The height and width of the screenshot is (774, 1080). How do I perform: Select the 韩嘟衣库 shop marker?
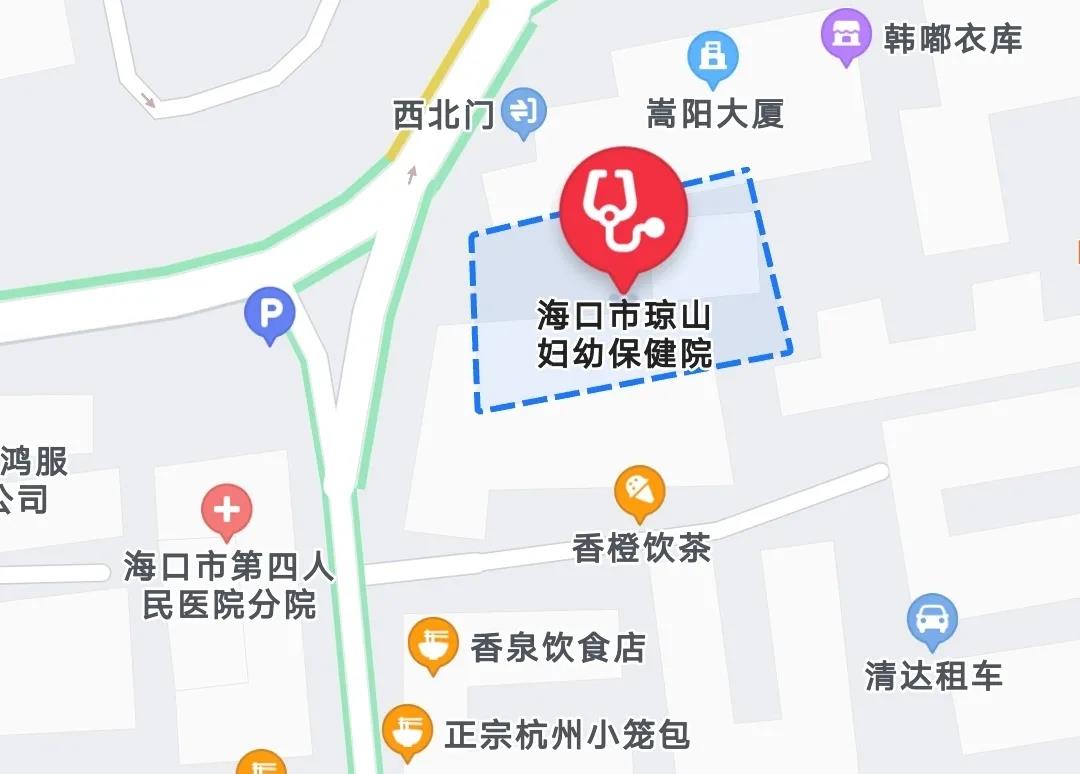tap(846, 34)
